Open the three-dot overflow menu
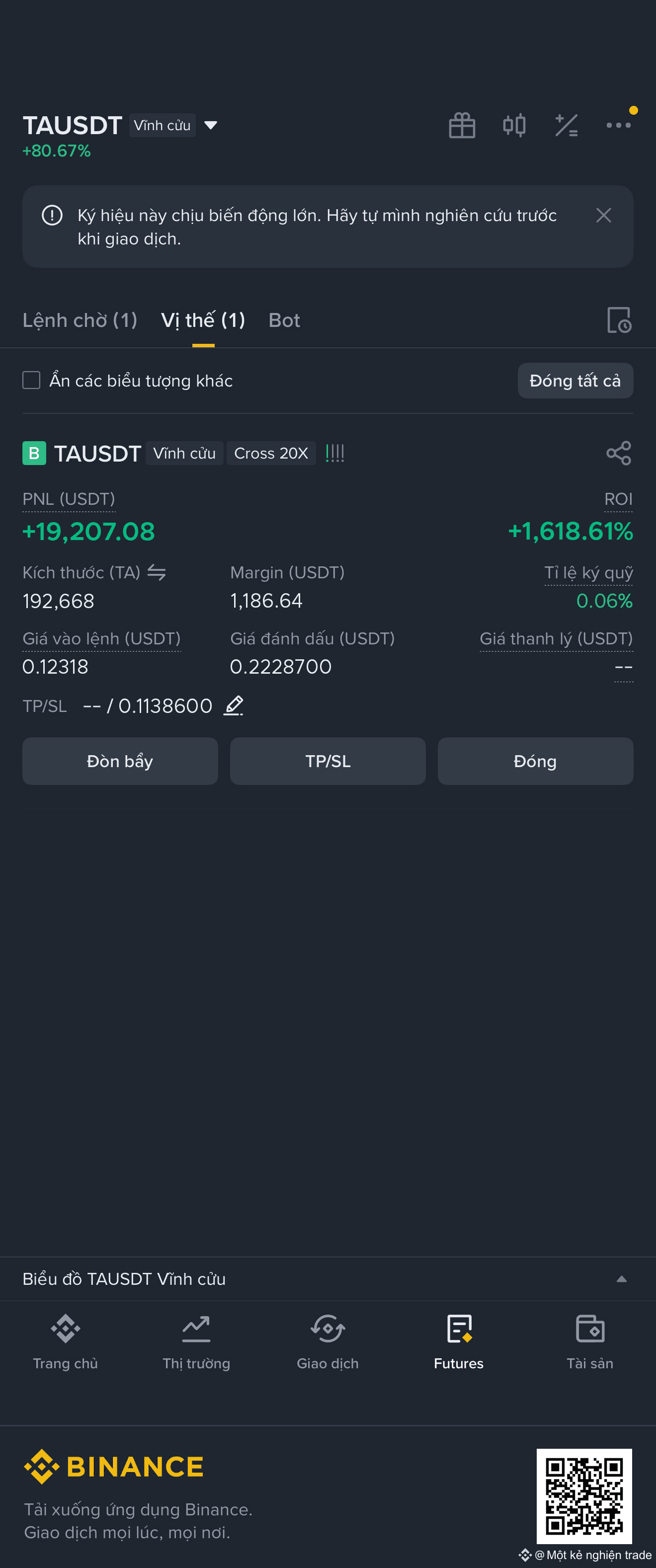This screenshot has height=1568, width=656. coord(618,125)
